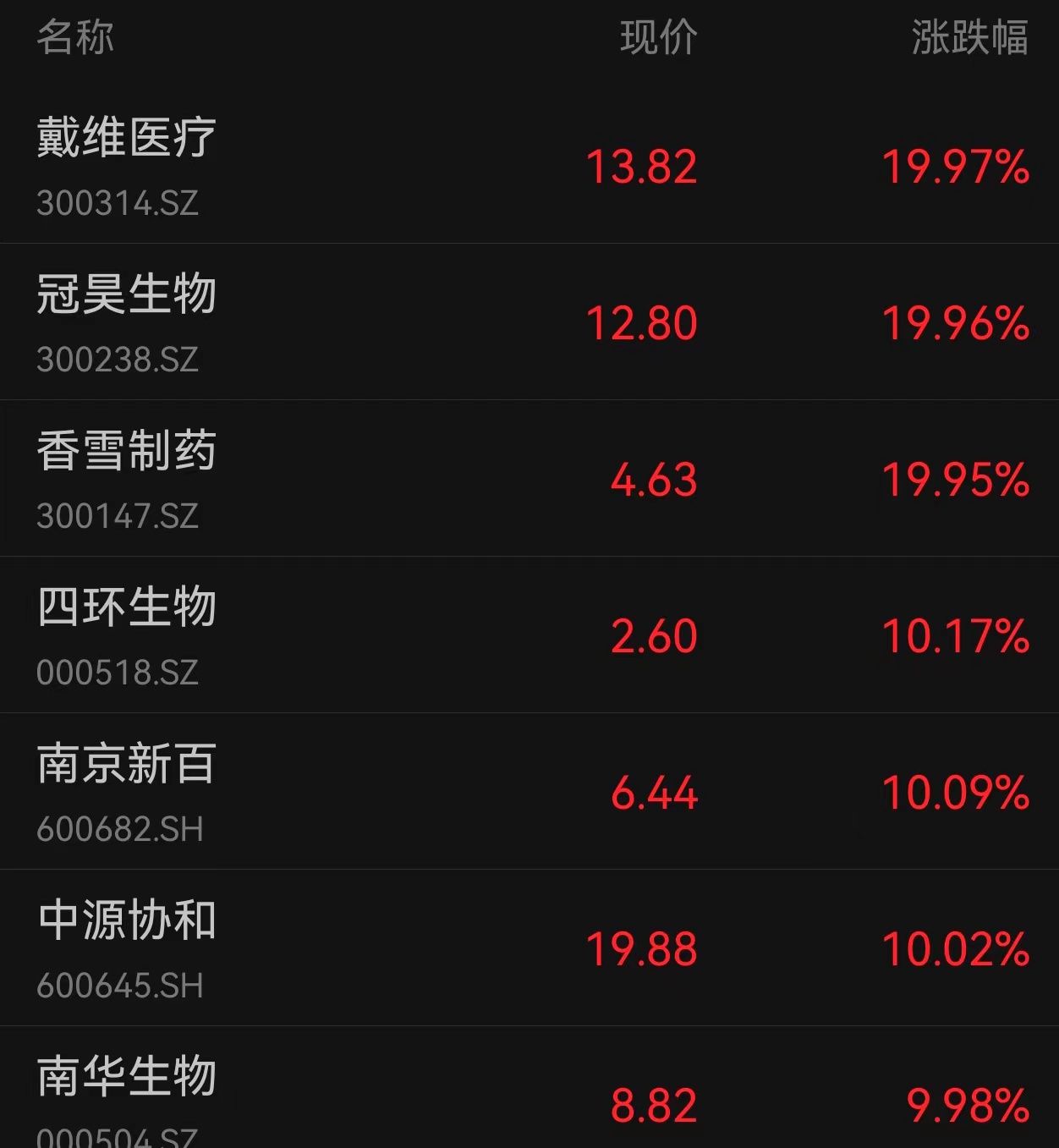Sort stocks by 现价 column
Screen dimensions: 1059x1148
click(x=658, y=38)
